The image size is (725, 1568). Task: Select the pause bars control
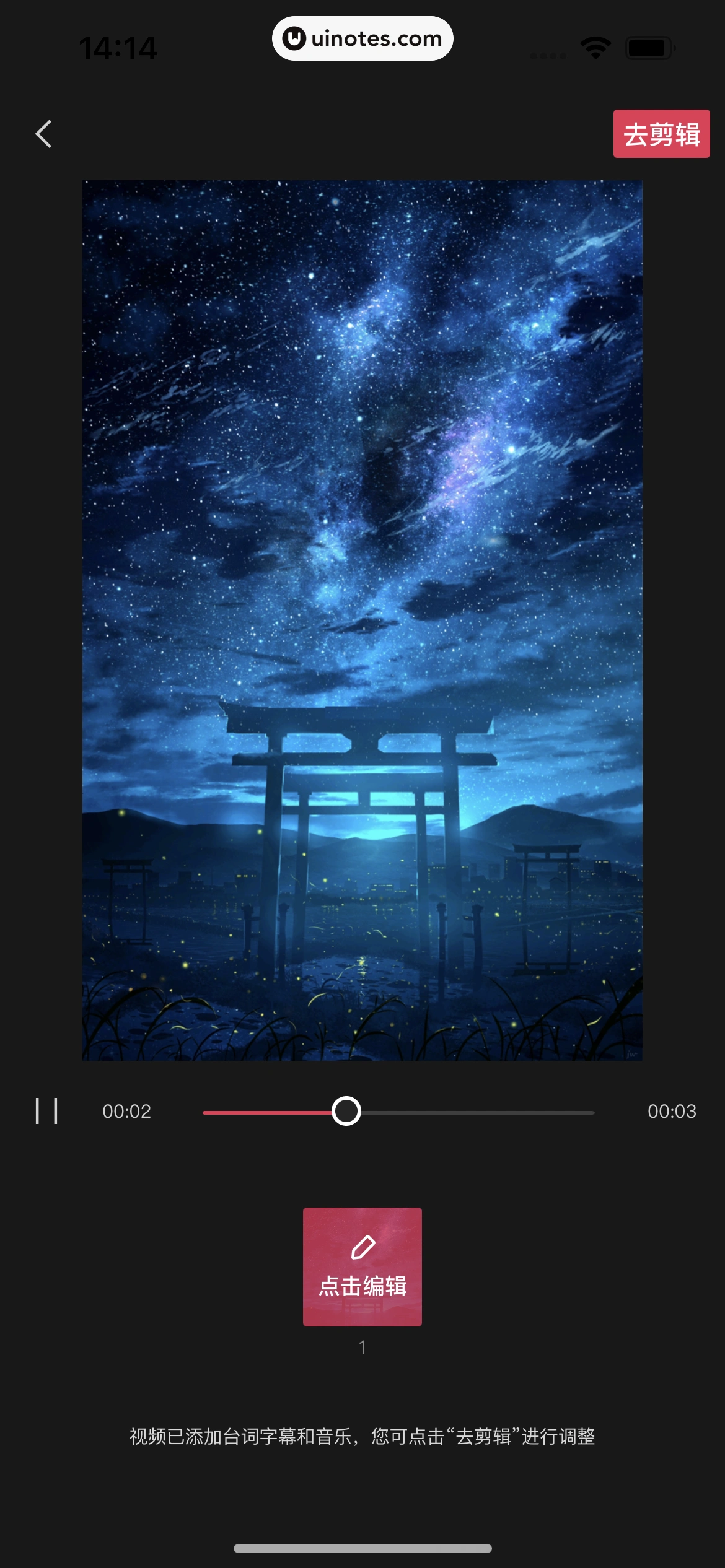48,1112
